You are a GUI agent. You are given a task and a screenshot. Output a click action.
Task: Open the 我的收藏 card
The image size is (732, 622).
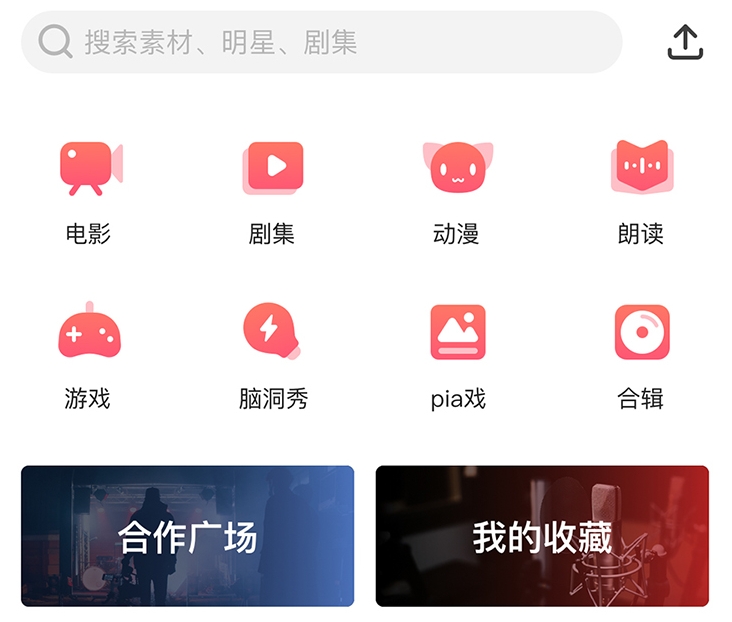click(542, 536)
